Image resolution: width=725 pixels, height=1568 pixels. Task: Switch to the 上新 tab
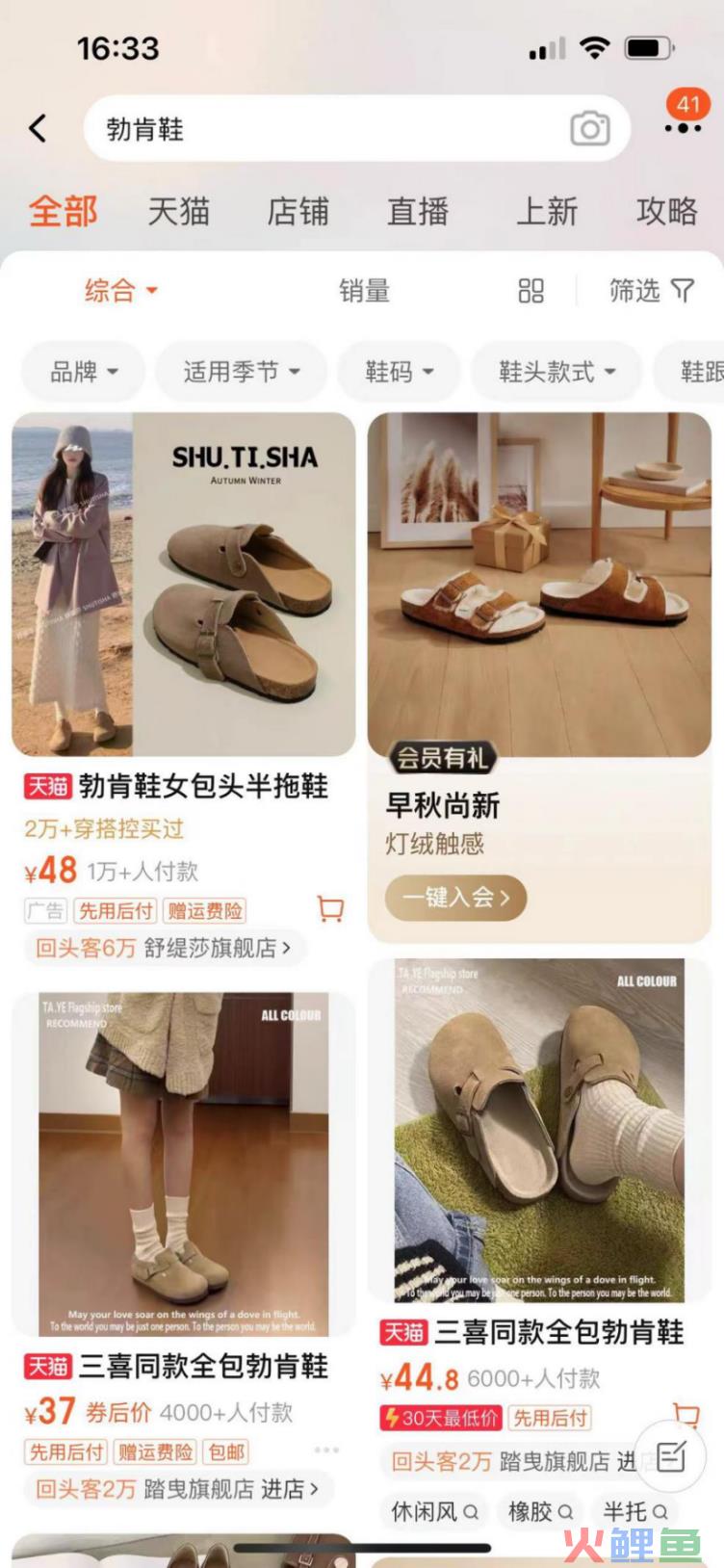tap(546, 211)
